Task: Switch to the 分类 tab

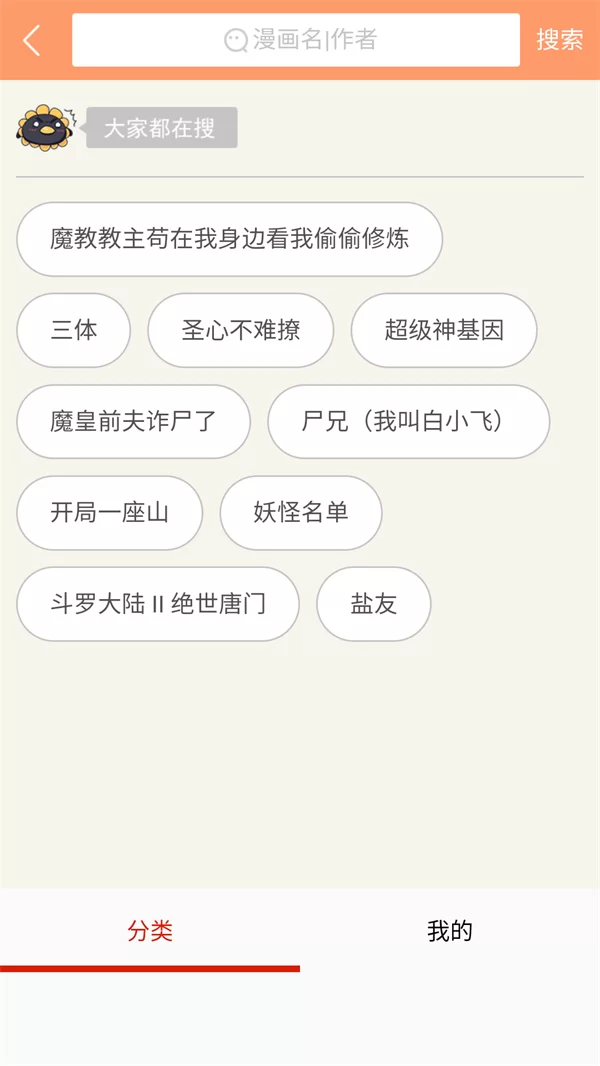Action: pos(150,932)
